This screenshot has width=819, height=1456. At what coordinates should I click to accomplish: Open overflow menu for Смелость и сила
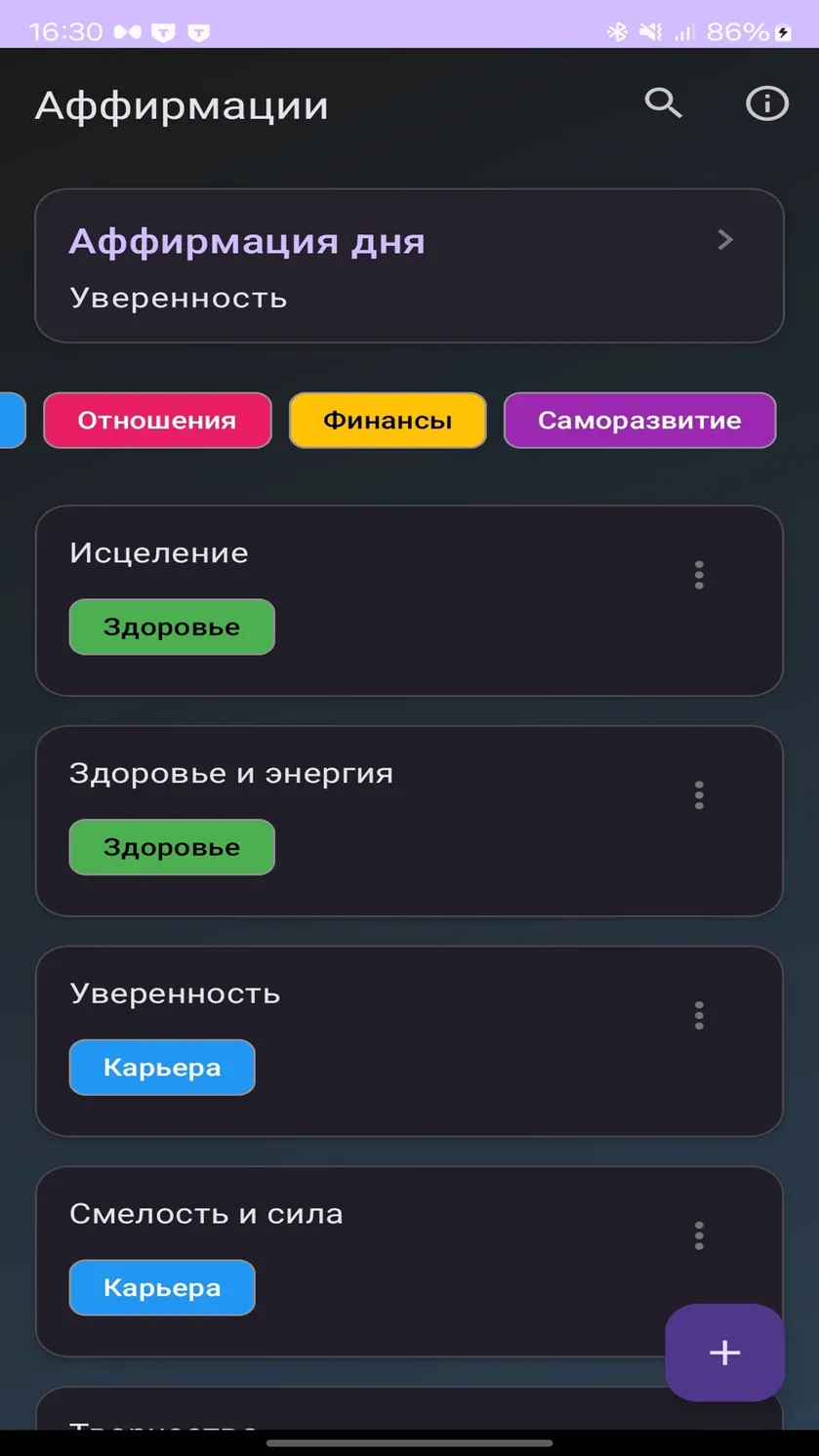coord(699,1236)
